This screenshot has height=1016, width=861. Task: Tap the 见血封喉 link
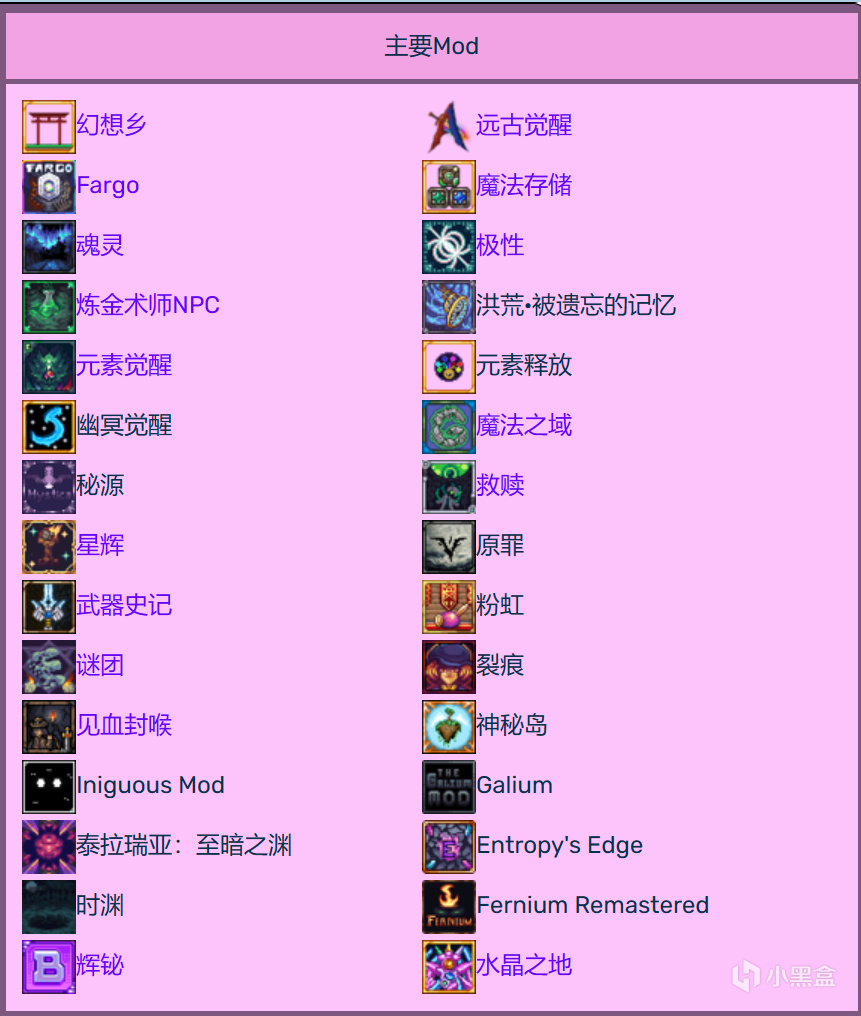coord(124,725)
